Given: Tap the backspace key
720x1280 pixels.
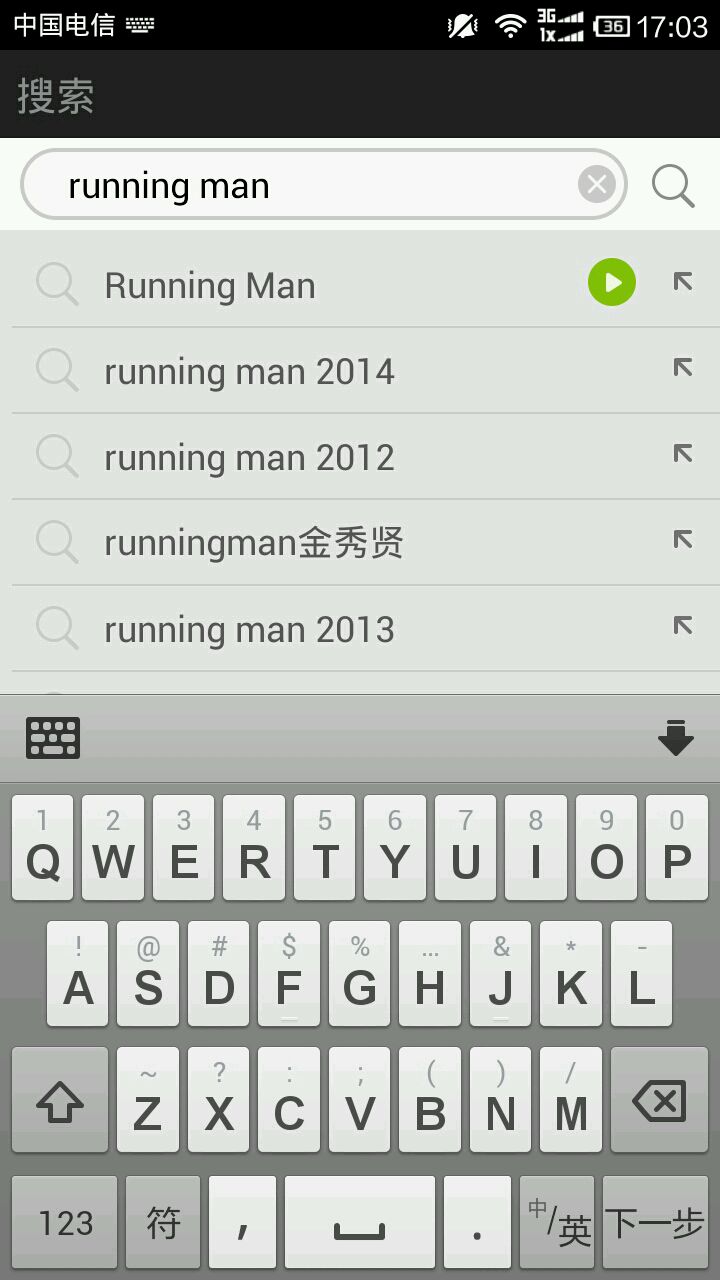Looking at the screenshot, I should point(660,1100).
